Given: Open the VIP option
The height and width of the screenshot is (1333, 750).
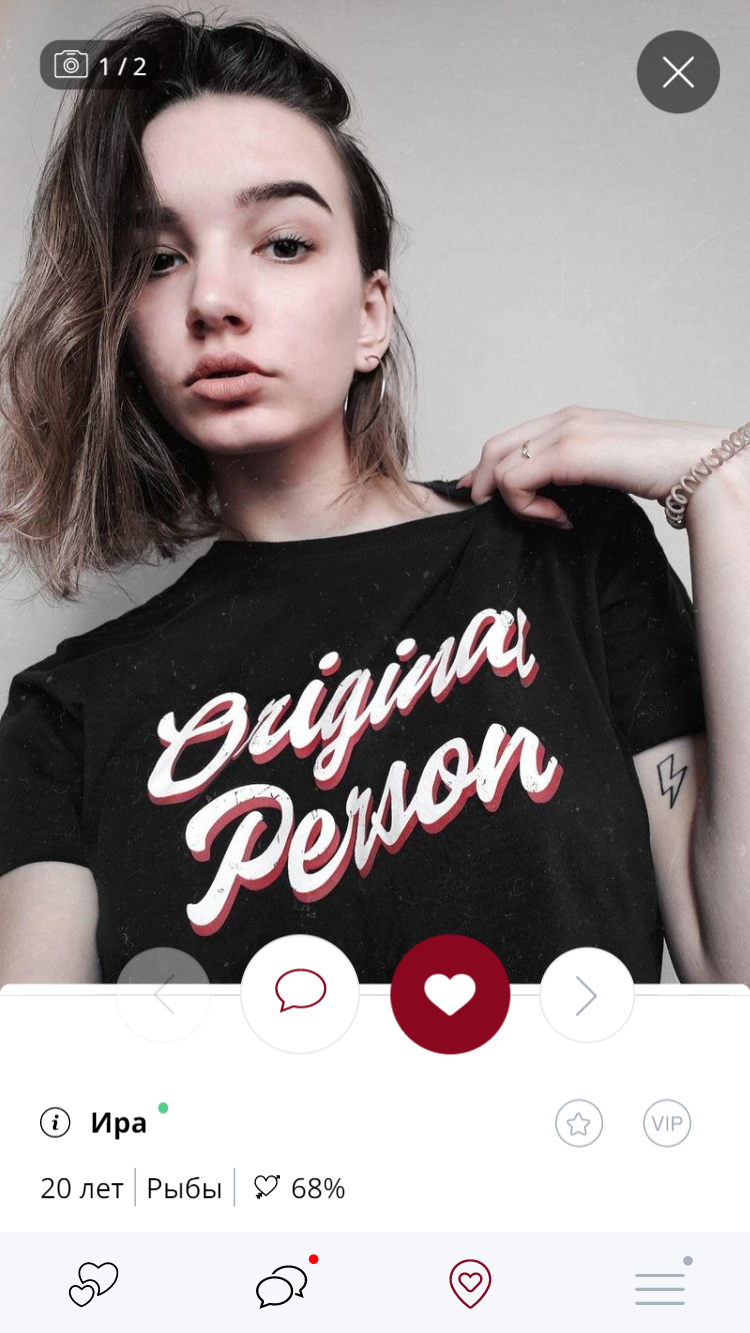Looking at the screenshot, I should [667, 1123].
